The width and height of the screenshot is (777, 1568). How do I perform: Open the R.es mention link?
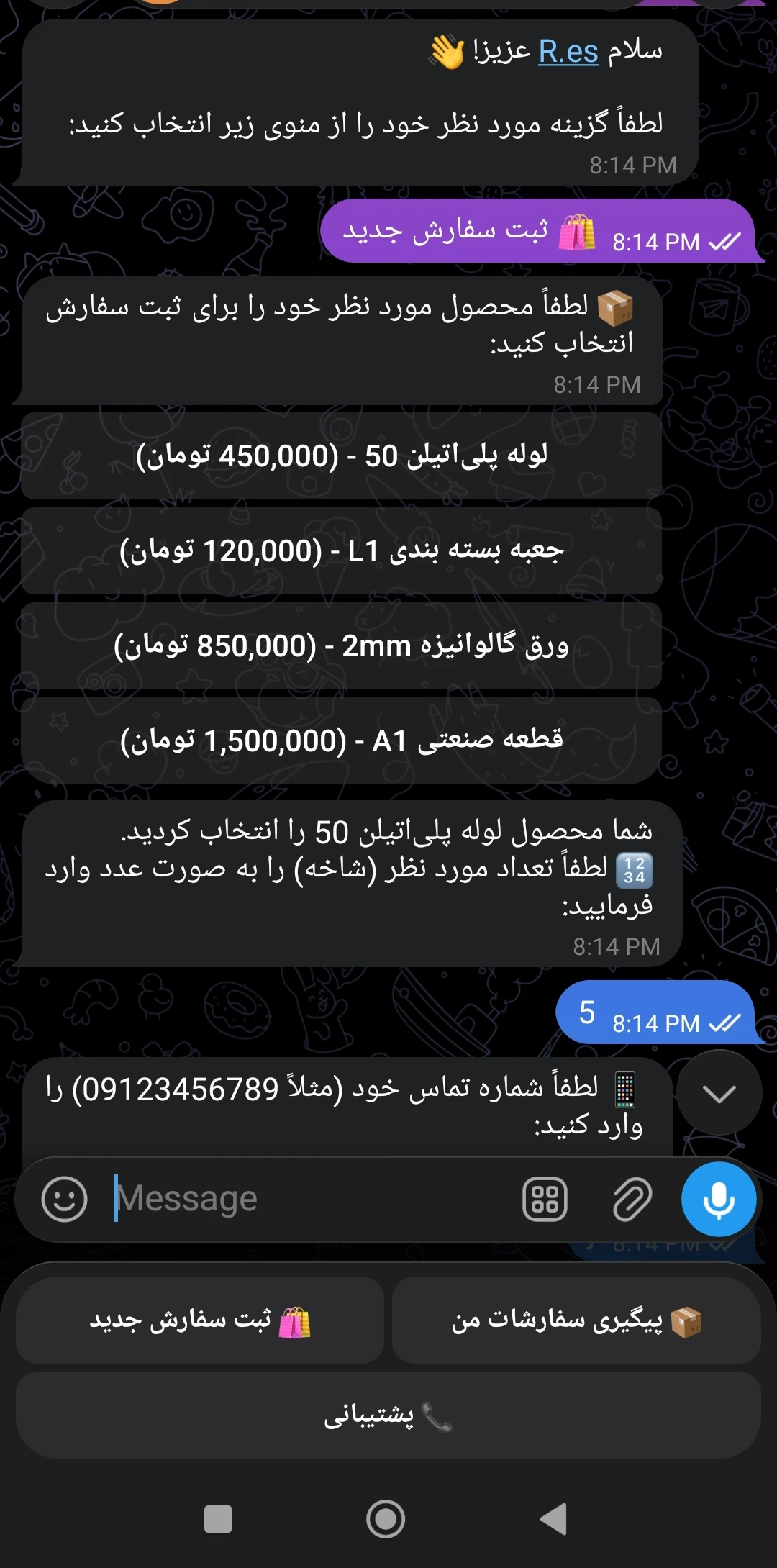568,52
